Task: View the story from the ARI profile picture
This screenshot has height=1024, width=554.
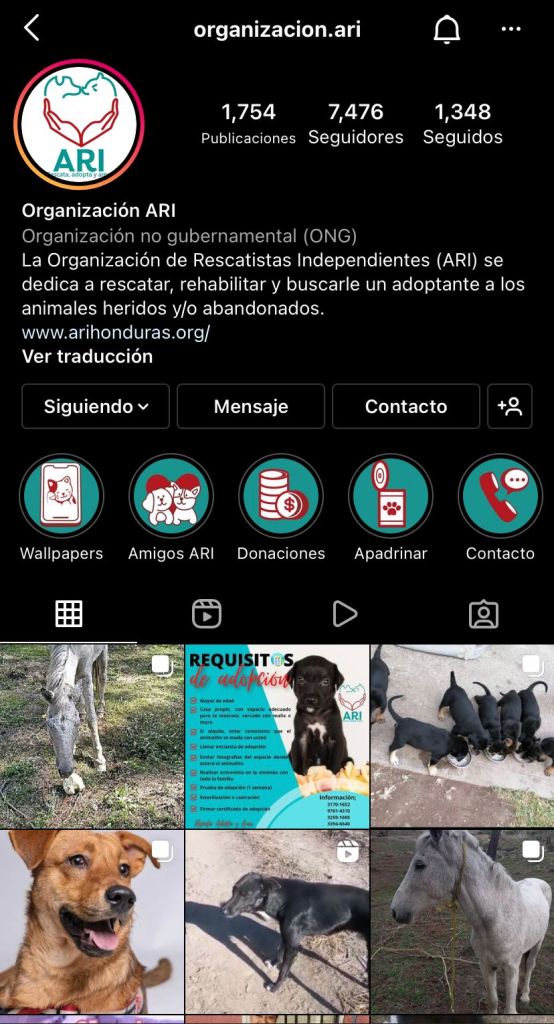Action: tap(79, 124)
